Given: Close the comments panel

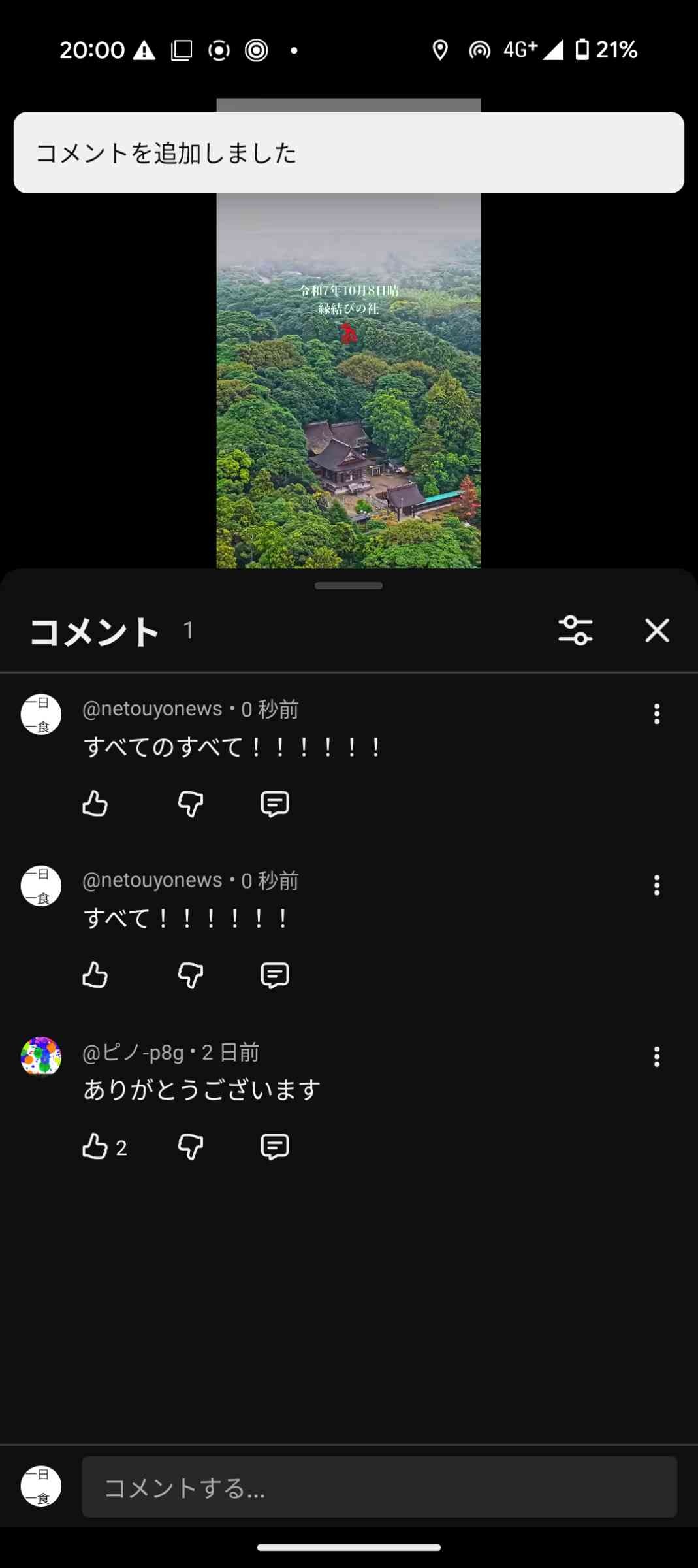Looking at the screenshot, I should click(657, 630).
